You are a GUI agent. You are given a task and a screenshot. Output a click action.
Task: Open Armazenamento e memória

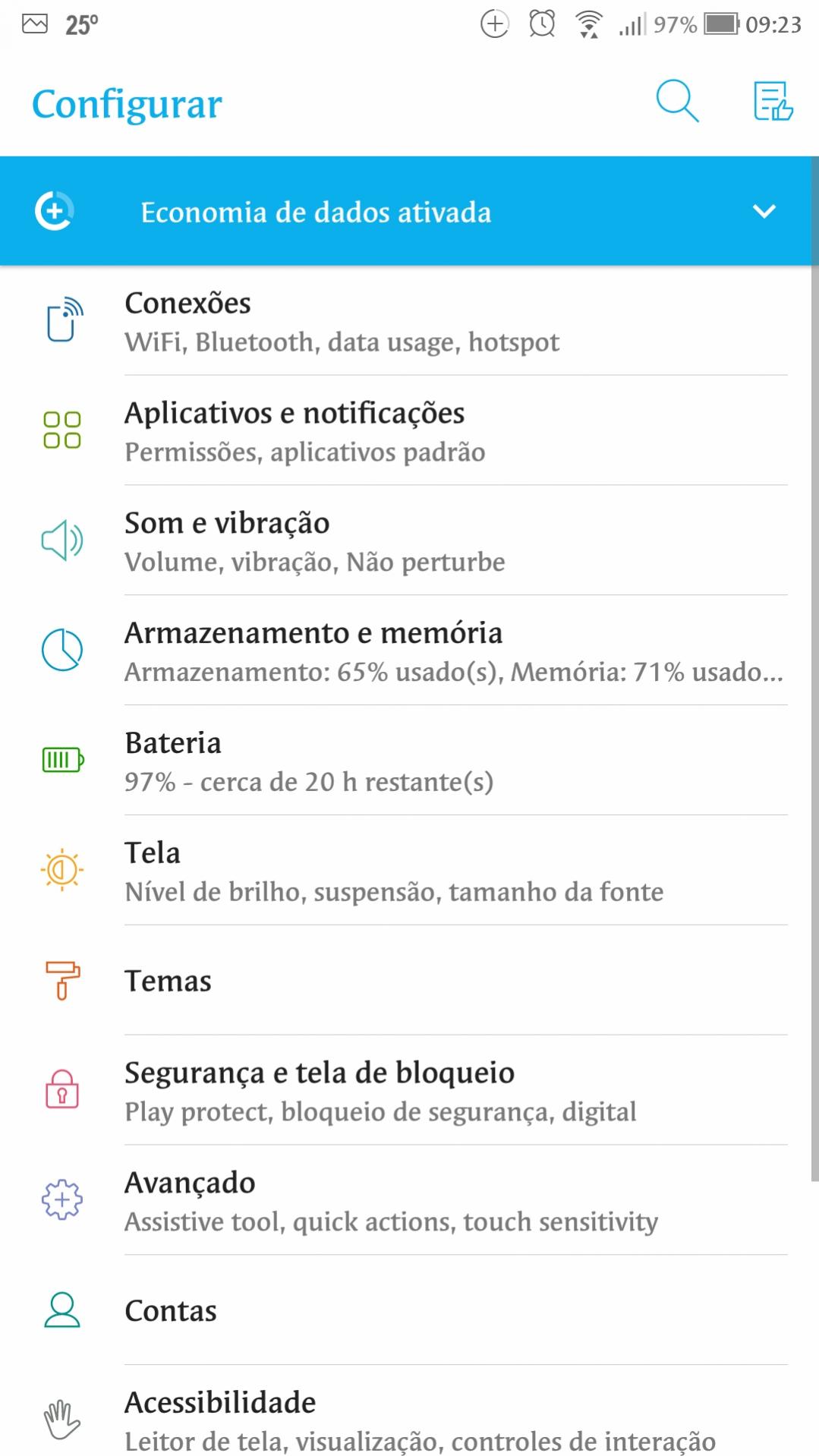(x=409, y=651)
